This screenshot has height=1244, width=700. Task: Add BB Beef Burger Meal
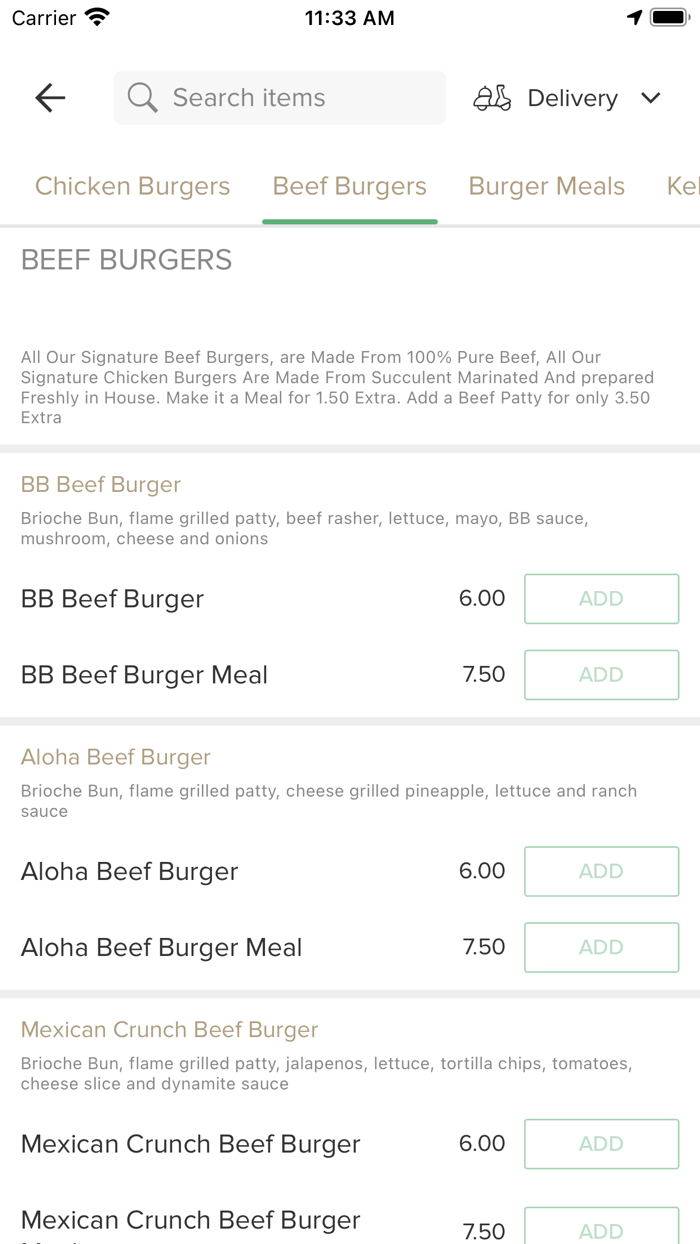click(601, 675)
